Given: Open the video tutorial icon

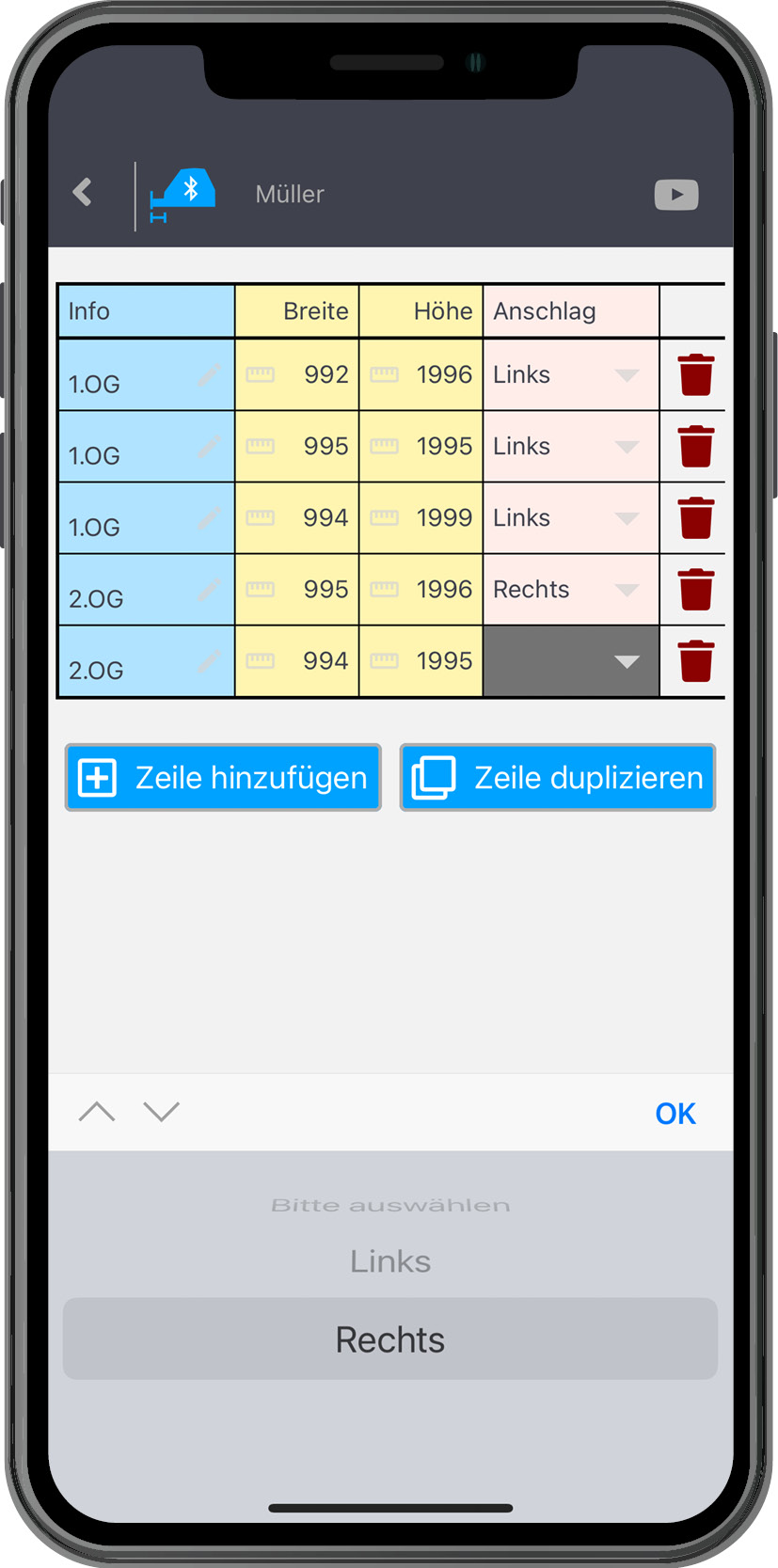Looking at the screenshot, I should 676,195.
